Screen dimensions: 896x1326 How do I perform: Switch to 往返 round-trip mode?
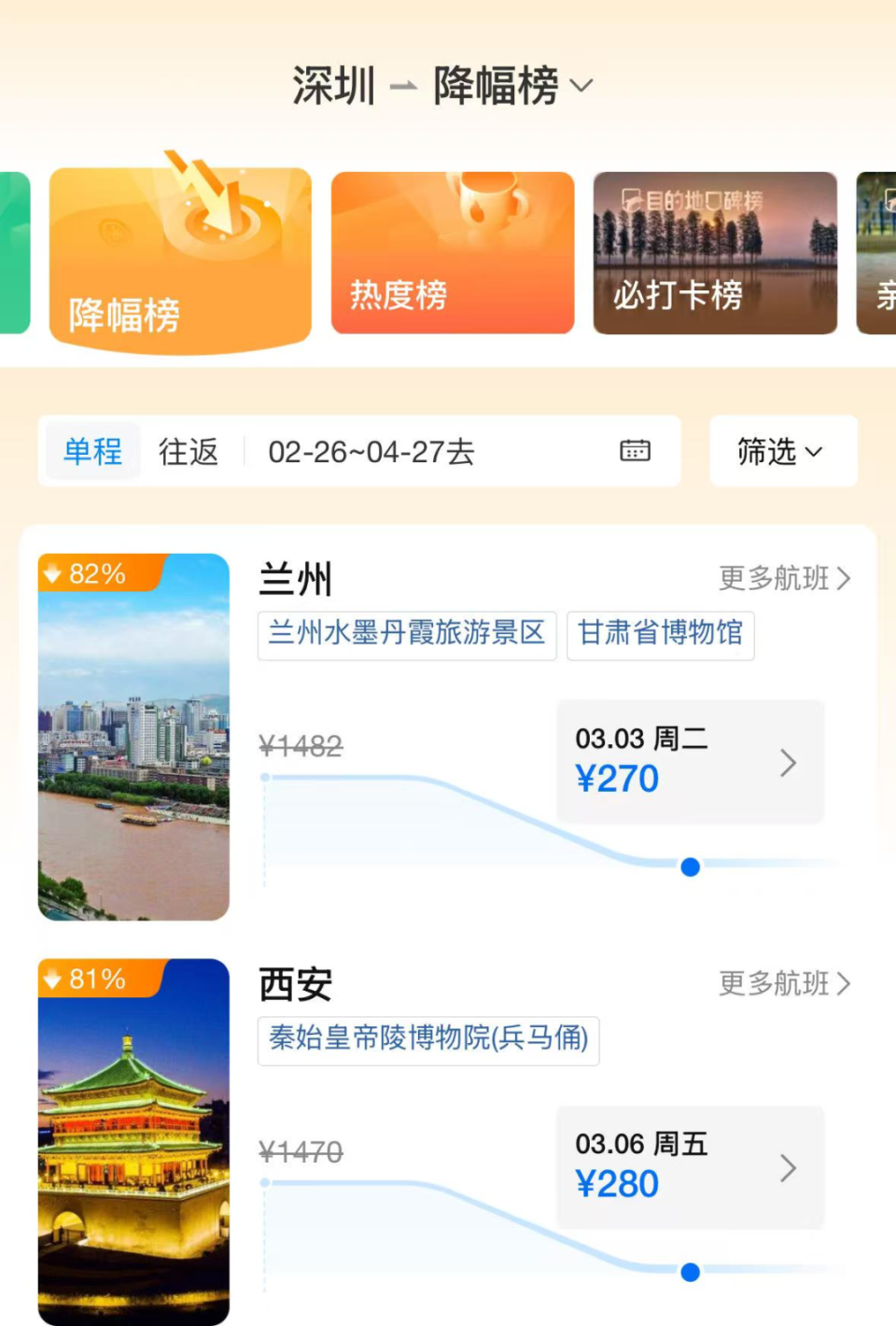coord(188,451)
